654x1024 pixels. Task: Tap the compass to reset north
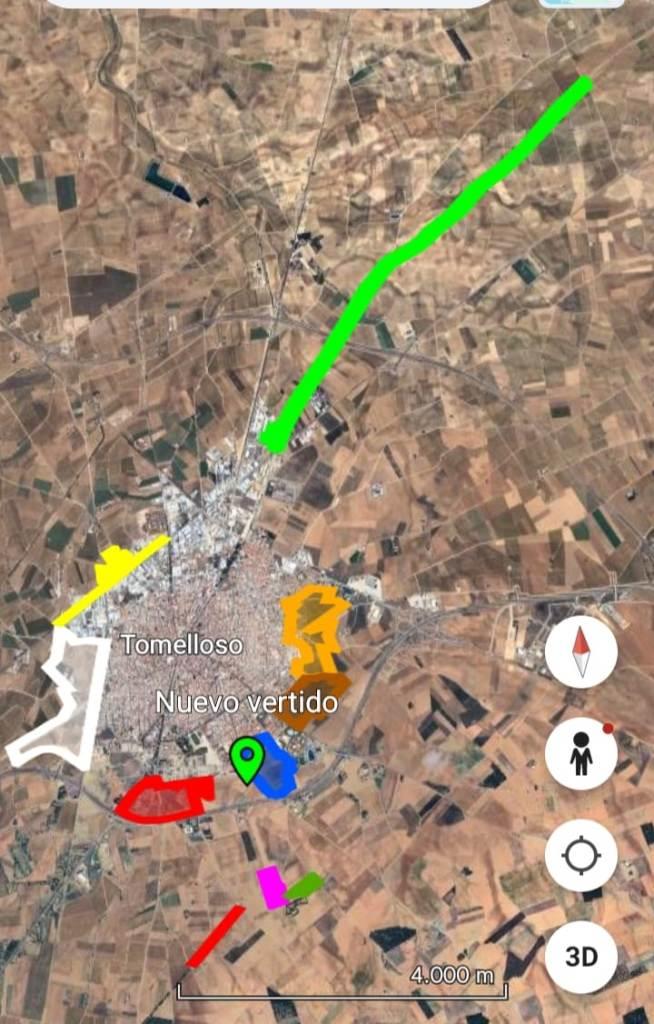coord(581,651)
